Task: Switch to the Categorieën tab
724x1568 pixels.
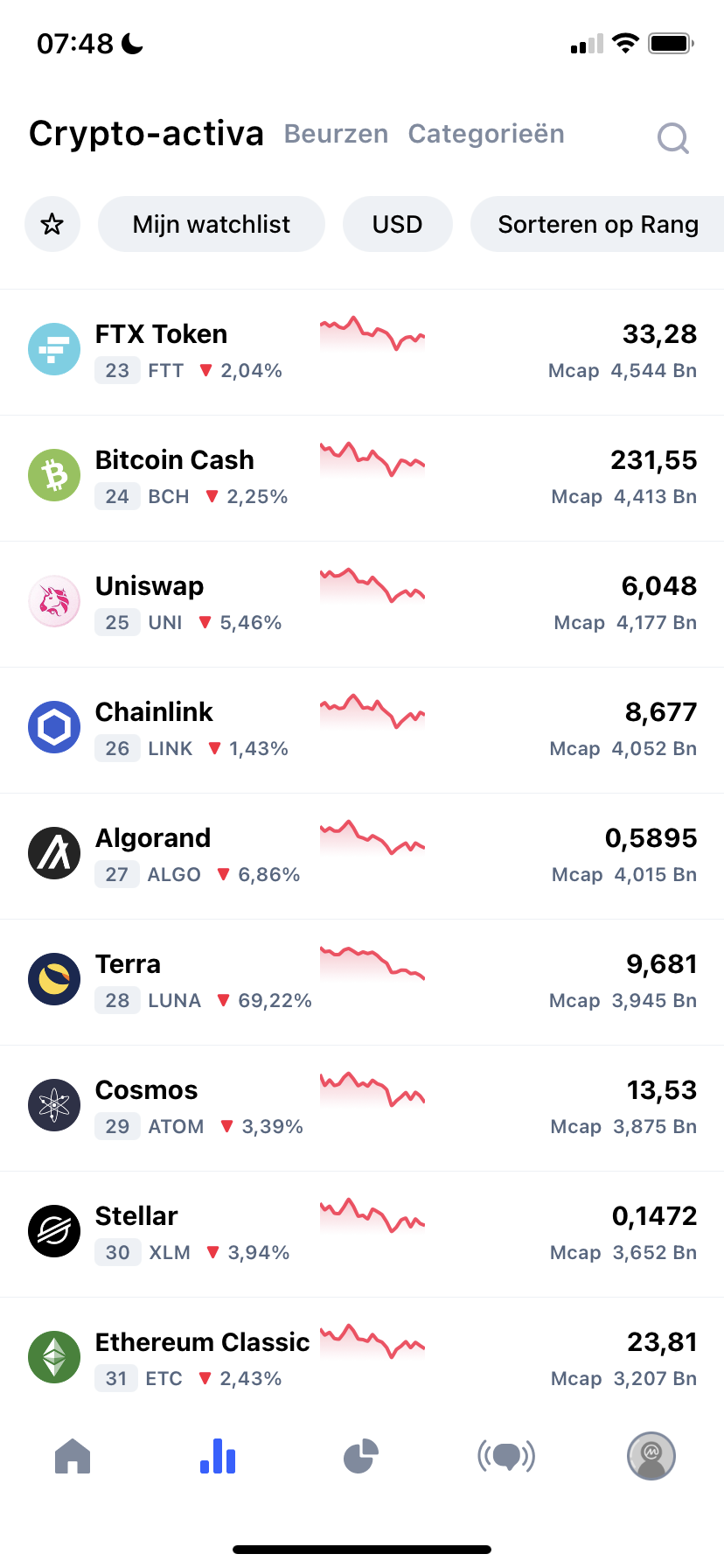Action: coord(486,134)
